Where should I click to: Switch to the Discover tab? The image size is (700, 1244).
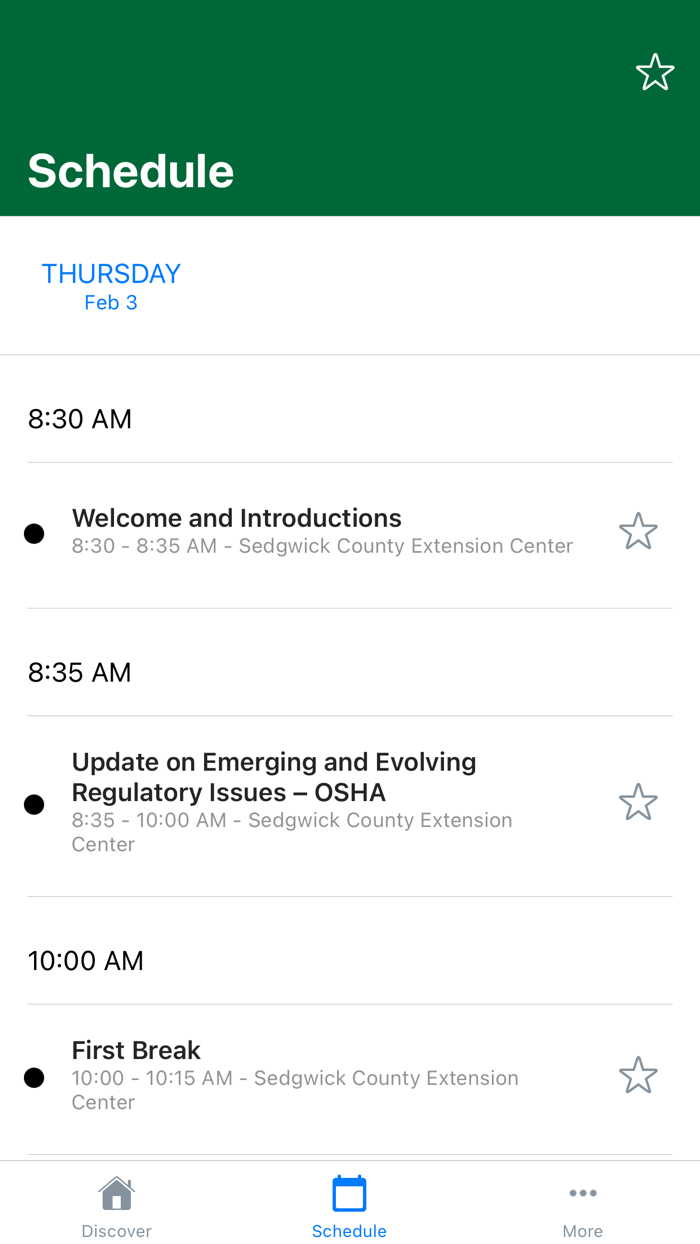tap(117, 1207)
